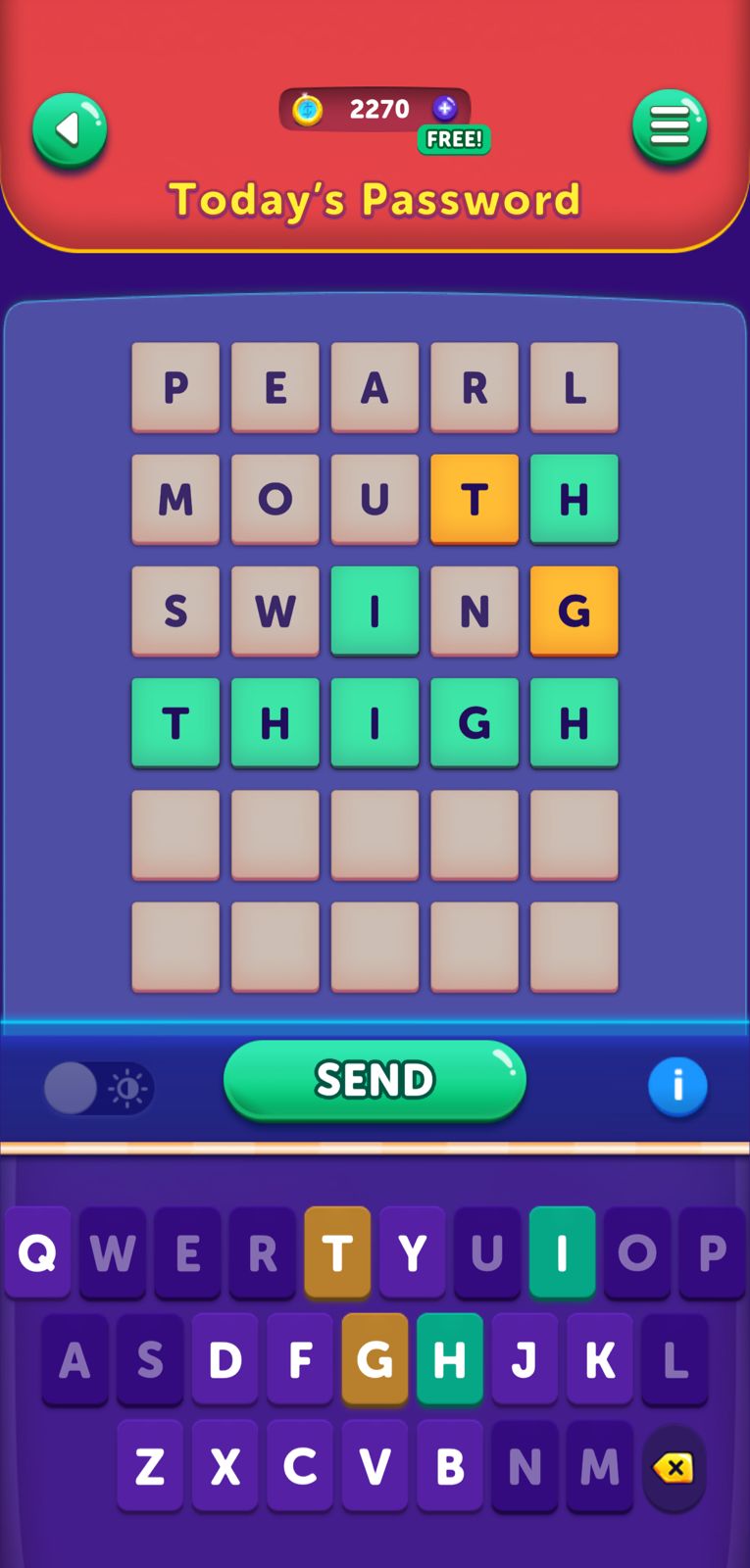The image size is (750, 1568).
Task: Tap the C key
Action: pyautogui.click(x=300, y=1466)
